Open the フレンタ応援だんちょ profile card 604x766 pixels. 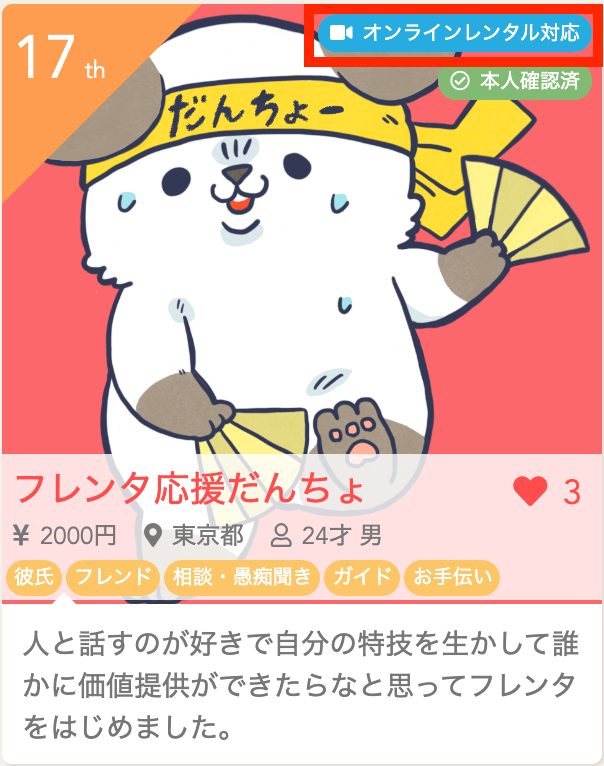(190, 490)
